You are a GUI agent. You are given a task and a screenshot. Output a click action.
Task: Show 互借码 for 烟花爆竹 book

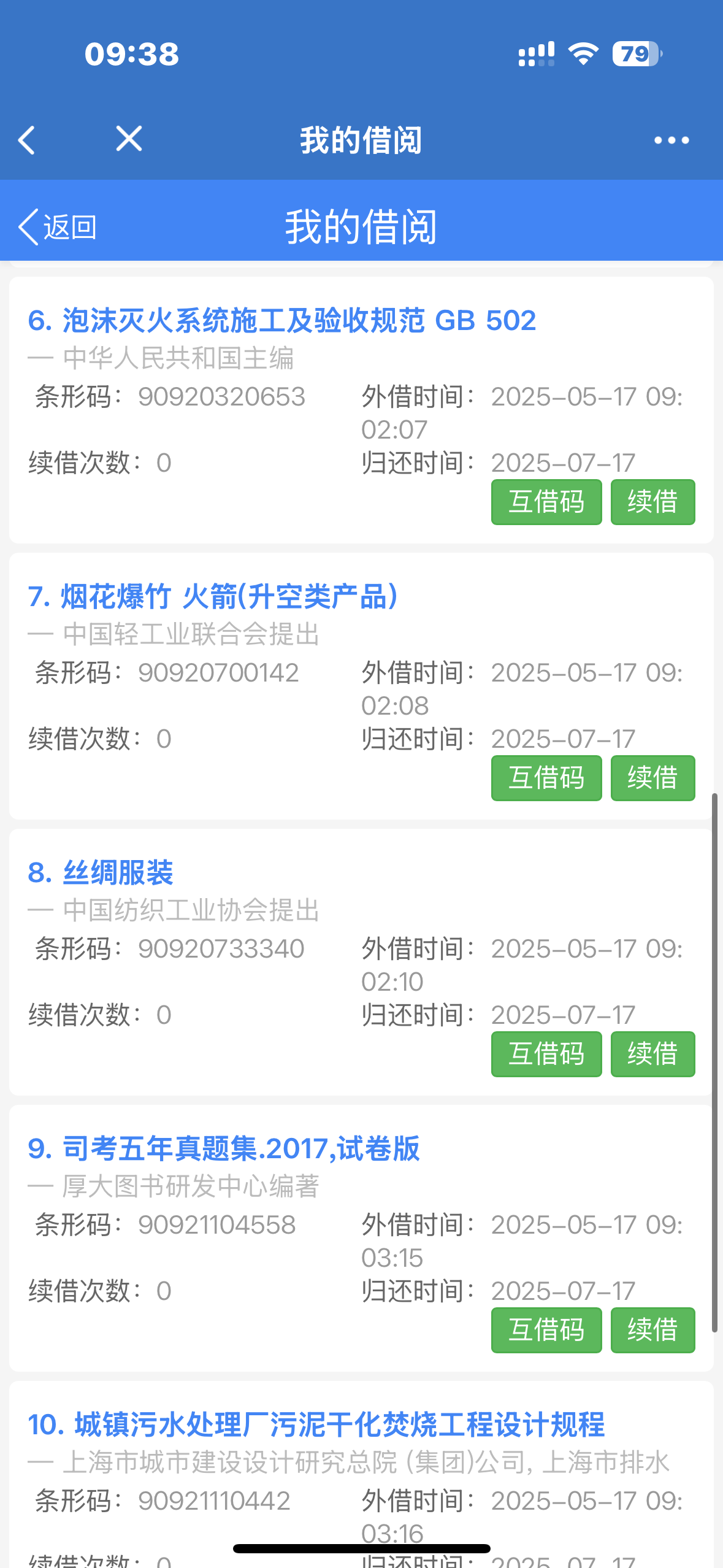546,778
